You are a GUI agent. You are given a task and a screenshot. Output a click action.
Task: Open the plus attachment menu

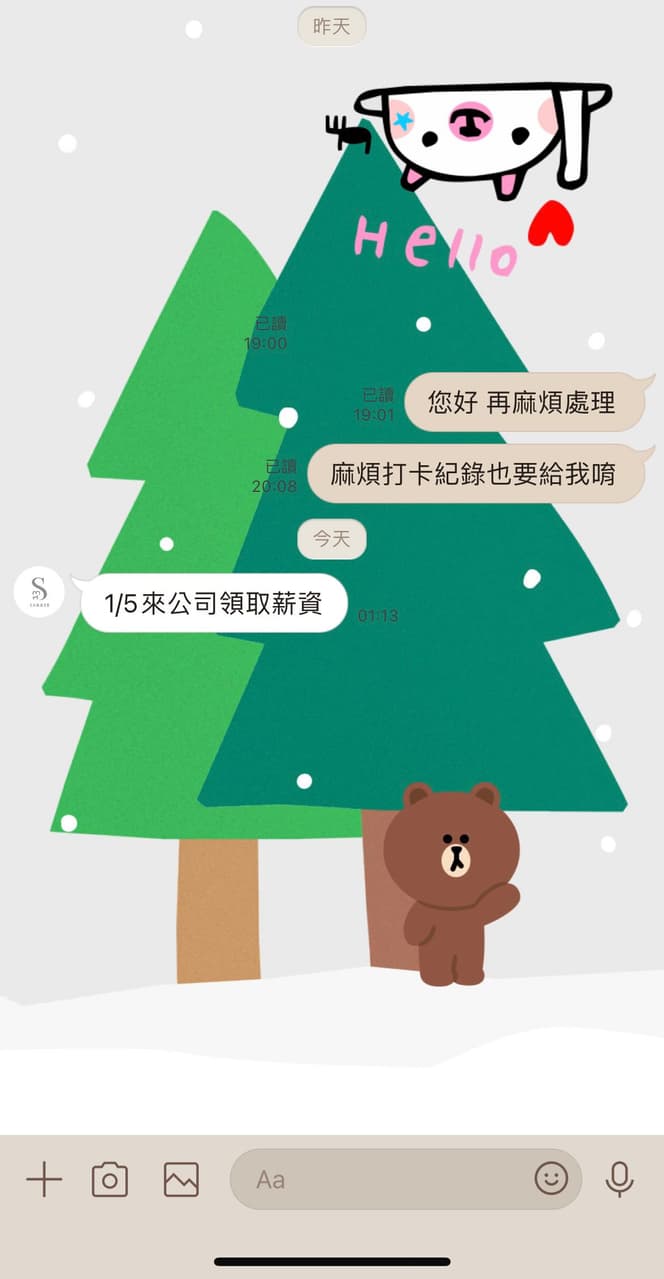coord(44,1179)
